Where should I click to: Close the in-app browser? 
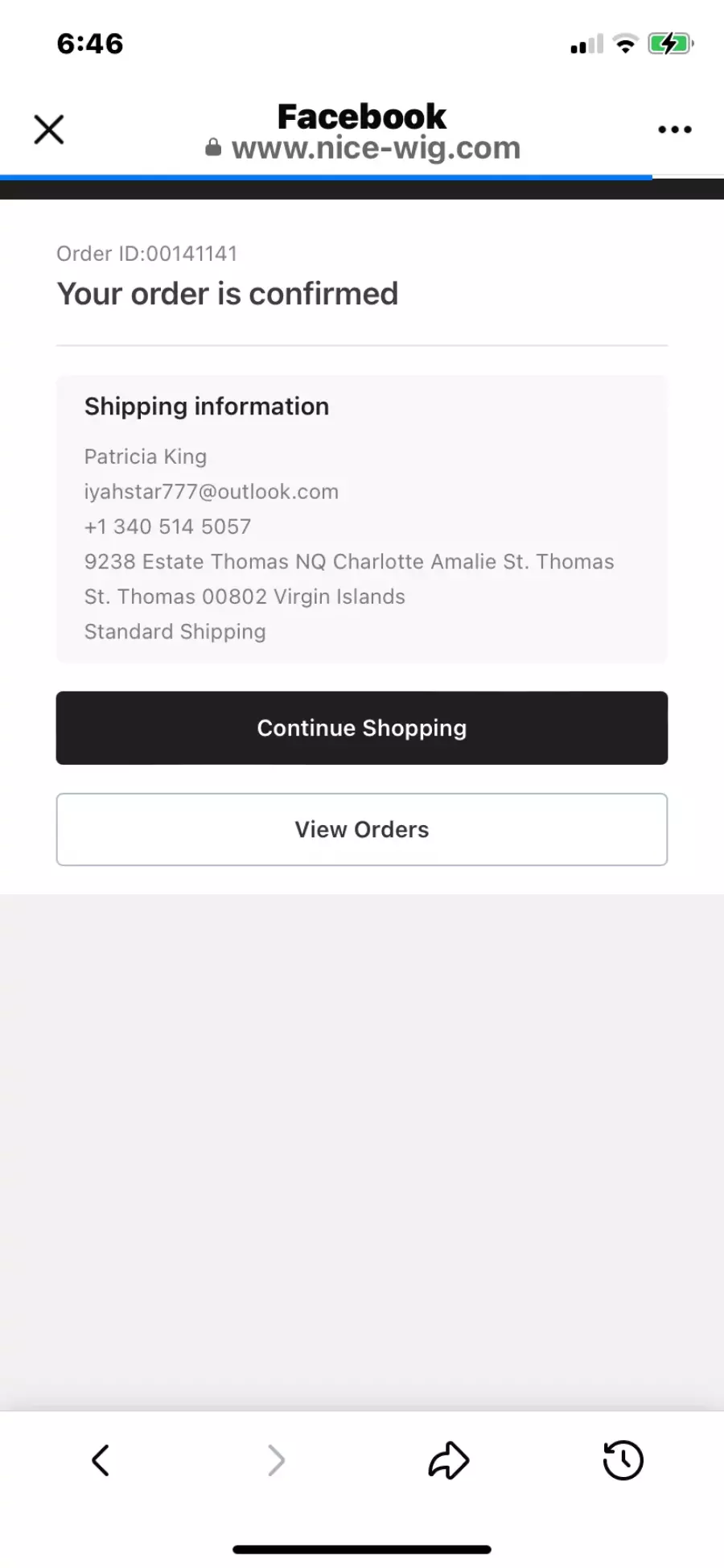49,129
